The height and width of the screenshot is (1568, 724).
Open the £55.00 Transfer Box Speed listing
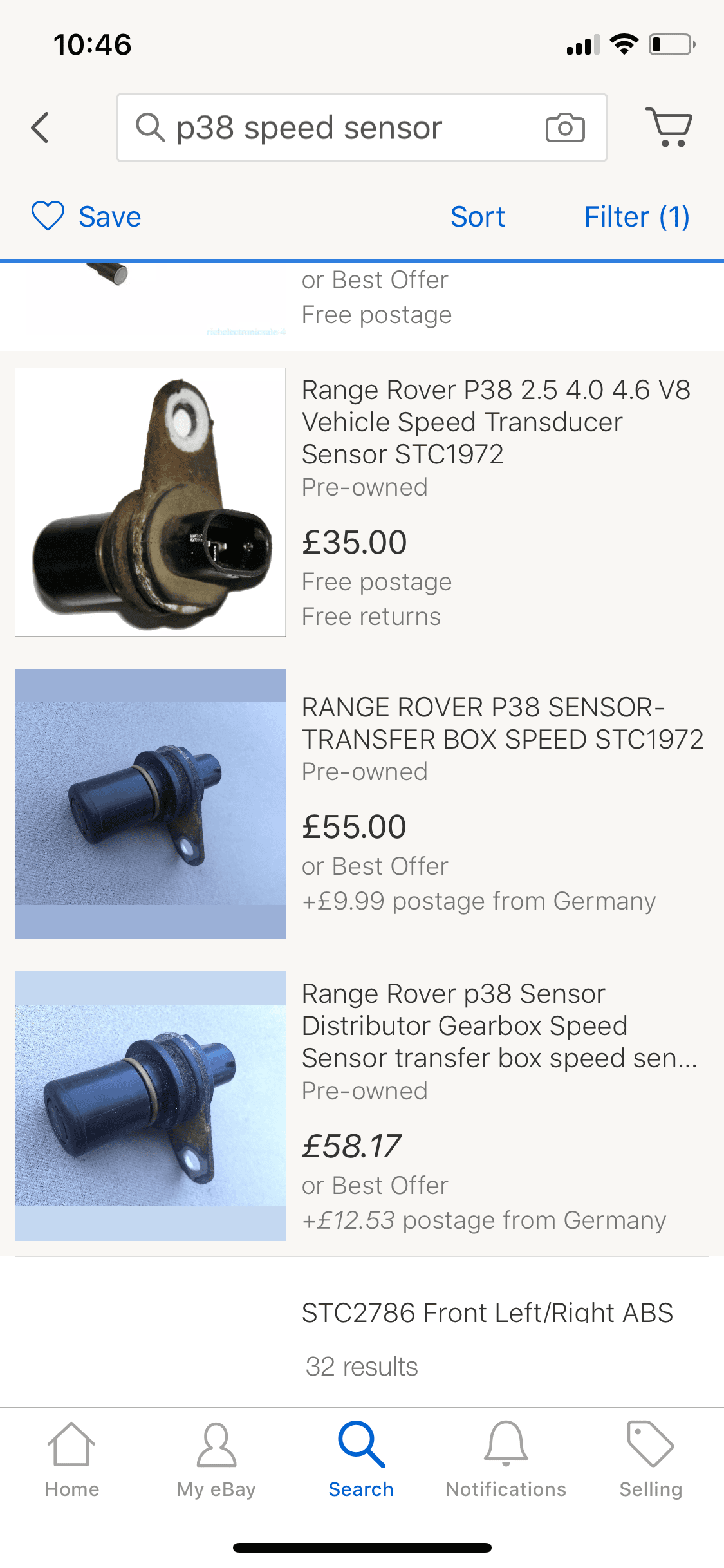tap(502, 723)
